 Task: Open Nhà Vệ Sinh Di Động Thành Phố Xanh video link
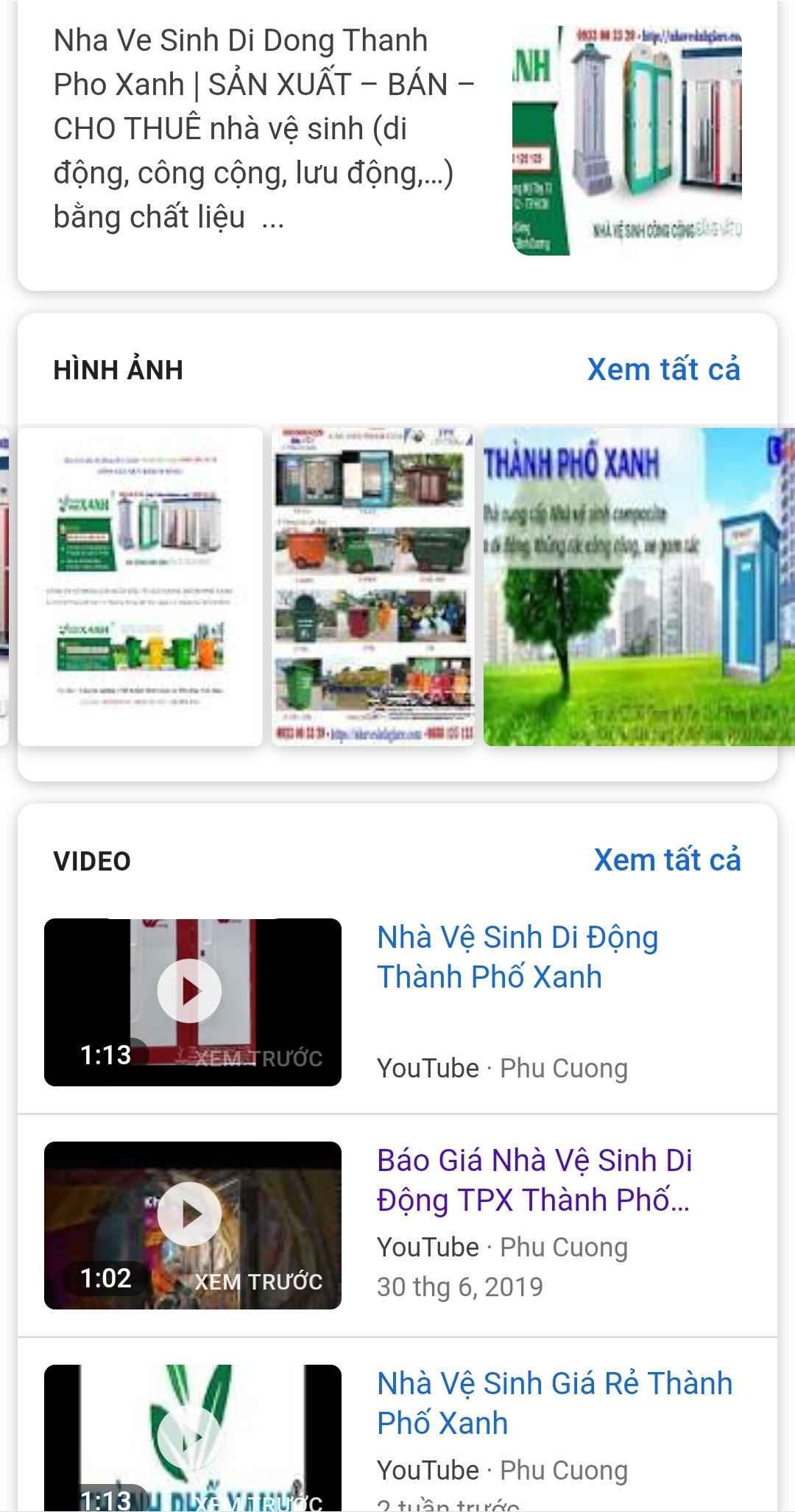click(517, 957)
